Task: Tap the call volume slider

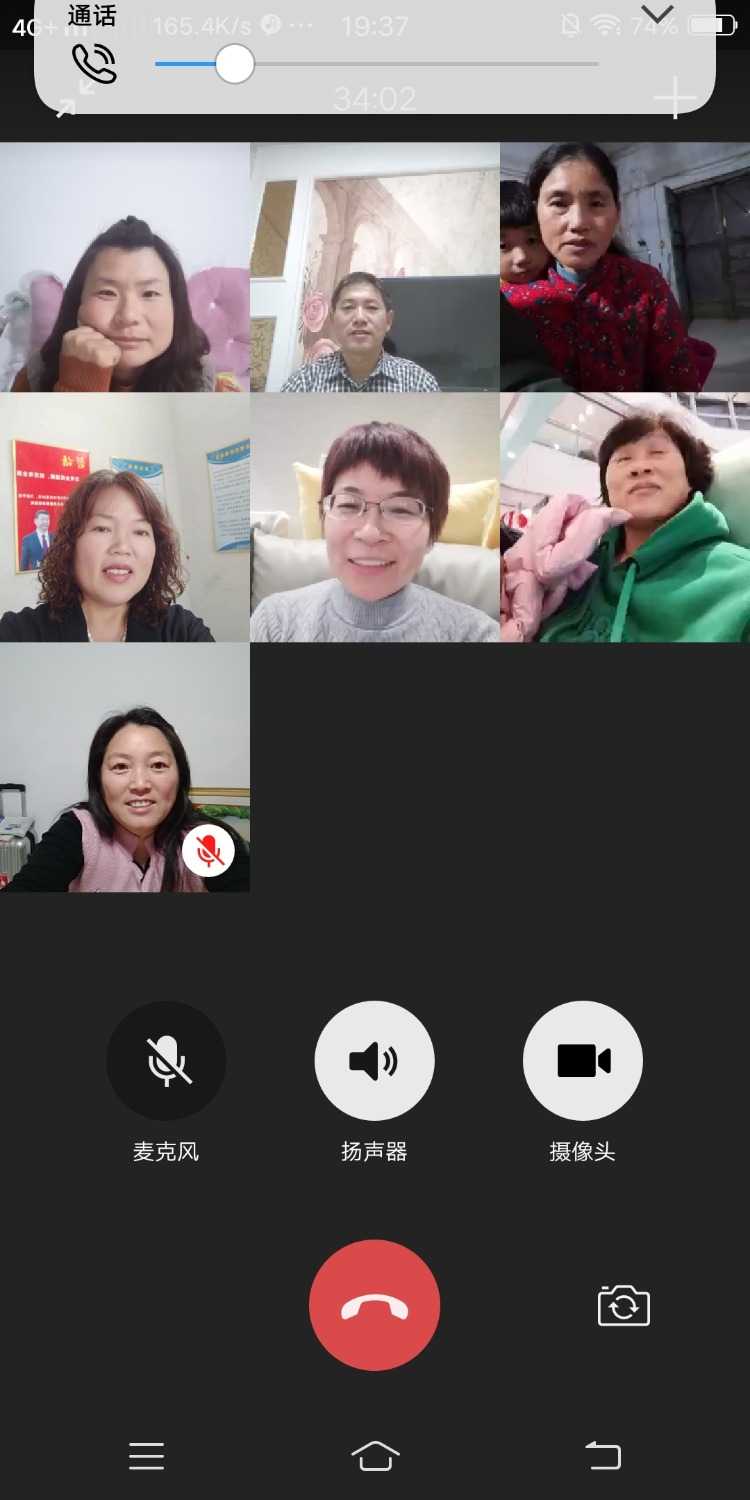Action: (x=376, y=65)
